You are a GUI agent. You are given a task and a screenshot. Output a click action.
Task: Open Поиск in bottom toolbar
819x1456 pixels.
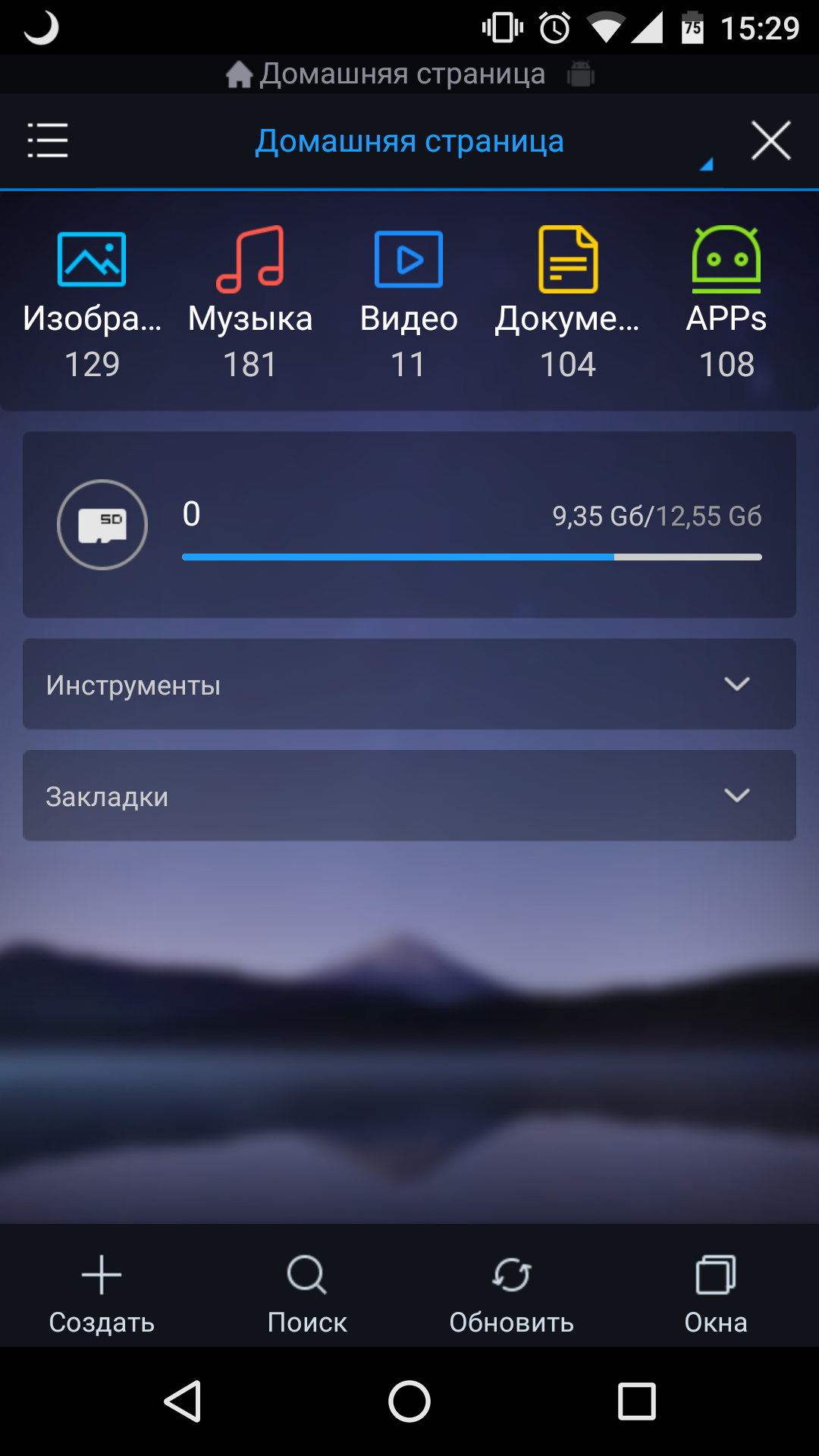(x=307, y=1294)
